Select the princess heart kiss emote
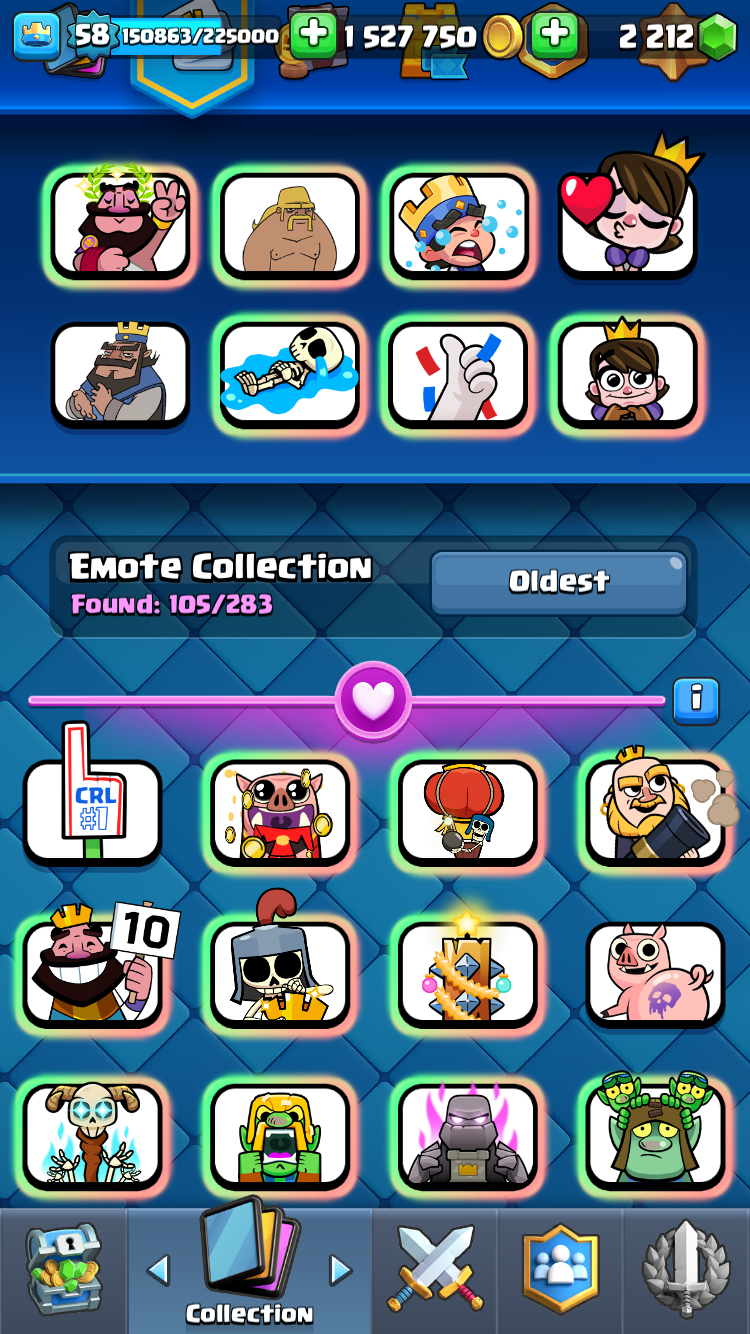This screenshot has width=750, height=1334. 627,226
